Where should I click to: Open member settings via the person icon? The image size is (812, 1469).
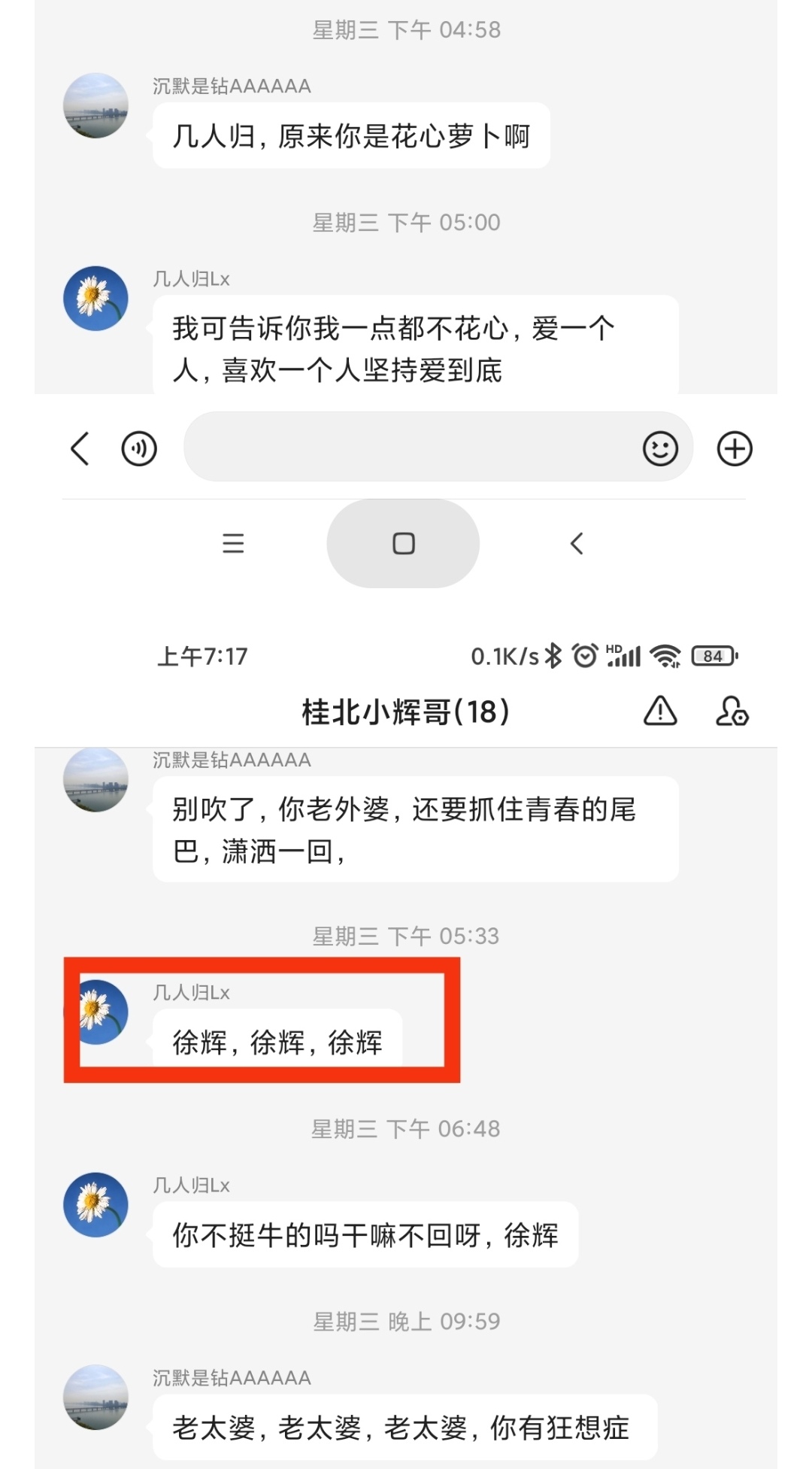[732, 709]
